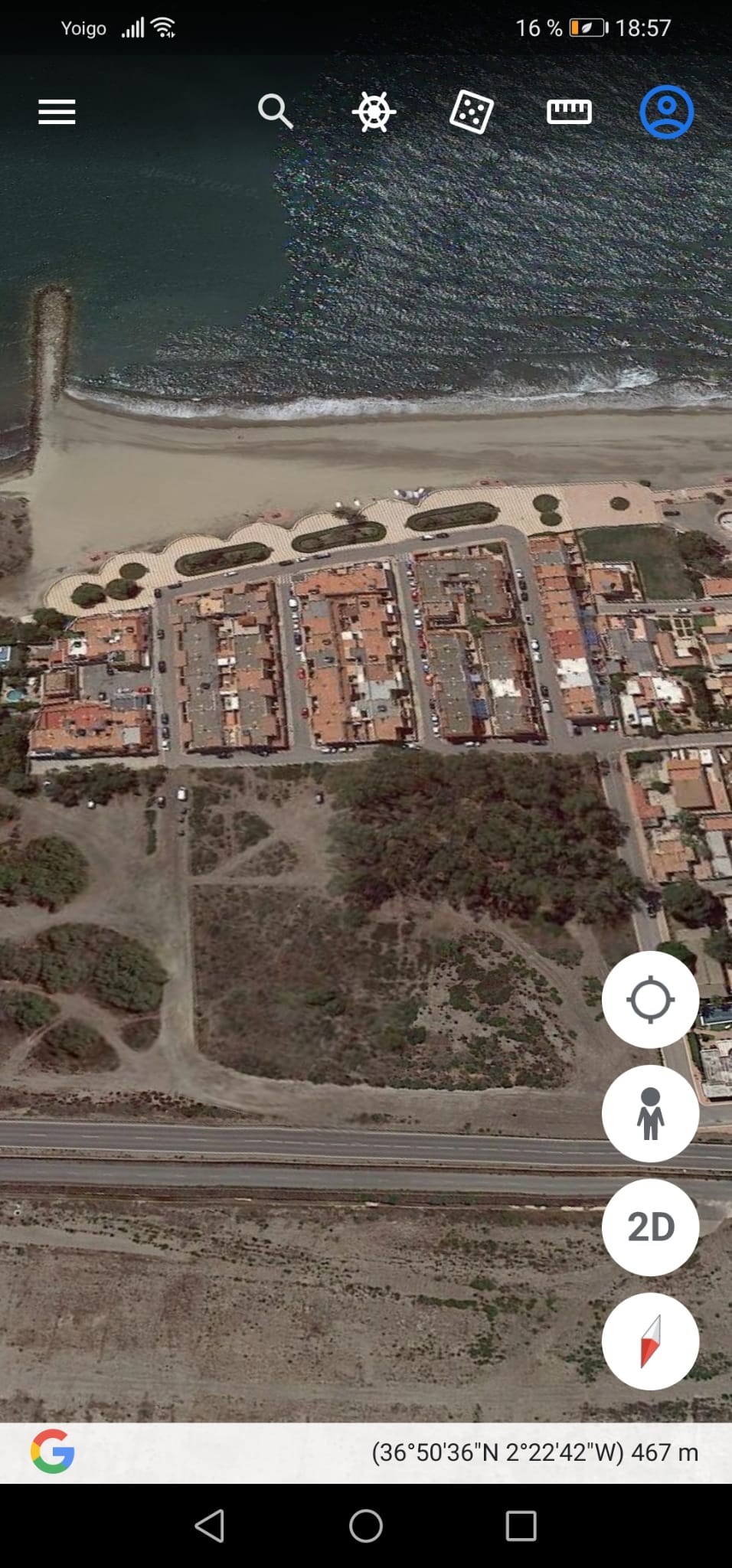Show recent apps
Image resolution: width=732 pixels, height=1568 pixels.
tap(521, 1526)
